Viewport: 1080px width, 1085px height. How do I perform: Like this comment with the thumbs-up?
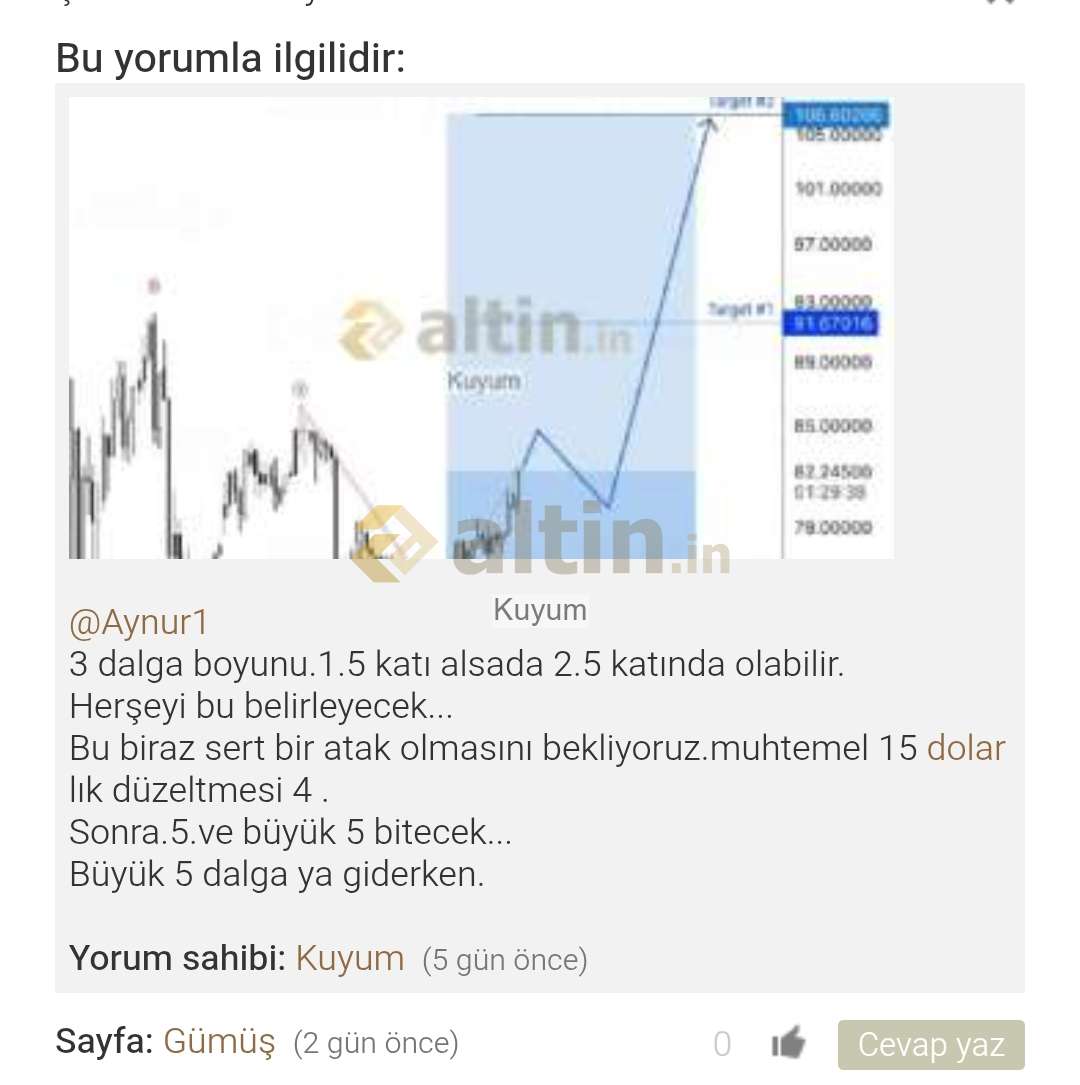click(x=788, y=1044)
